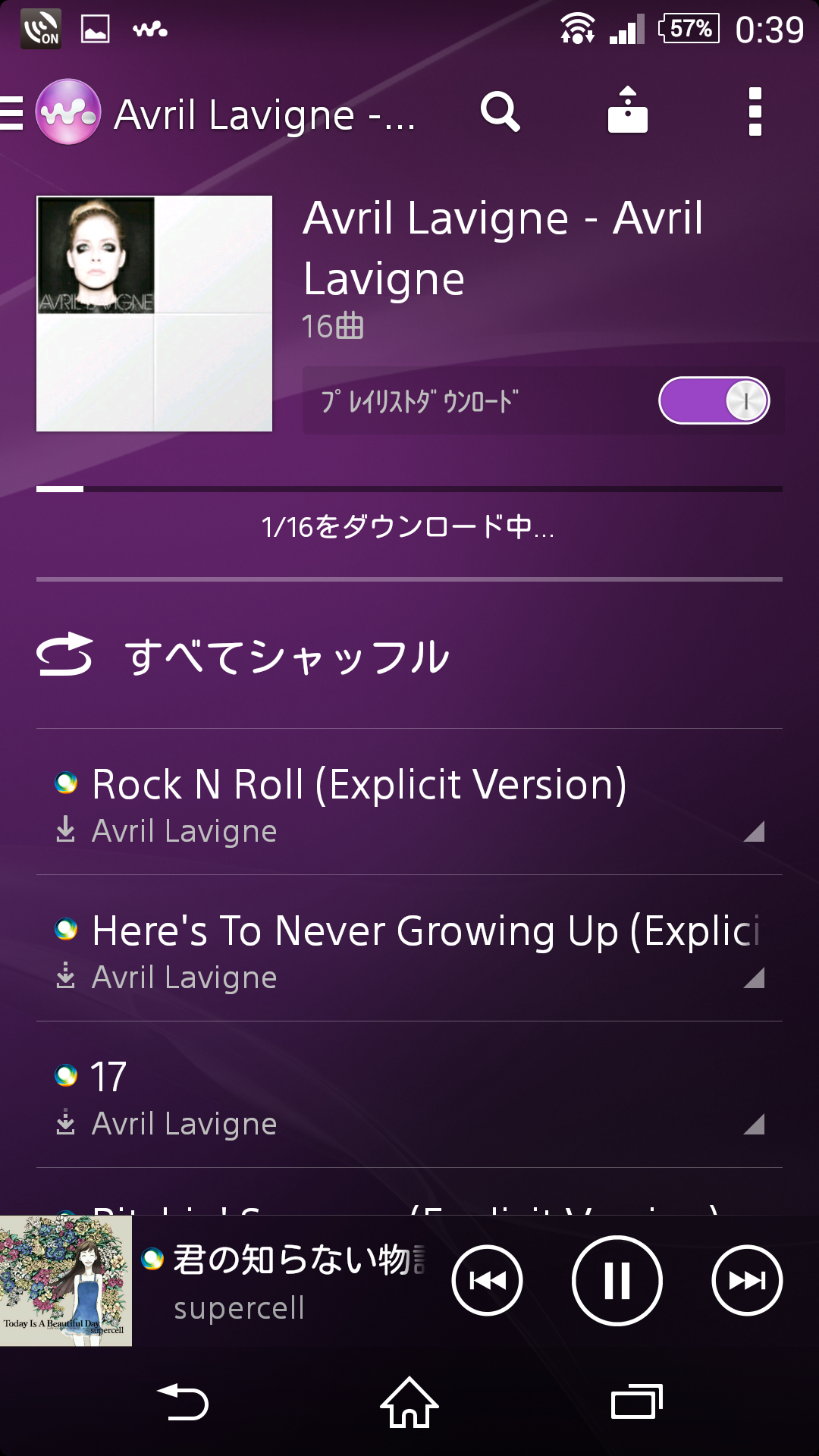Expand options for Here's To Never Growing Up
The image size is (819, 1456).
(754, 978)
